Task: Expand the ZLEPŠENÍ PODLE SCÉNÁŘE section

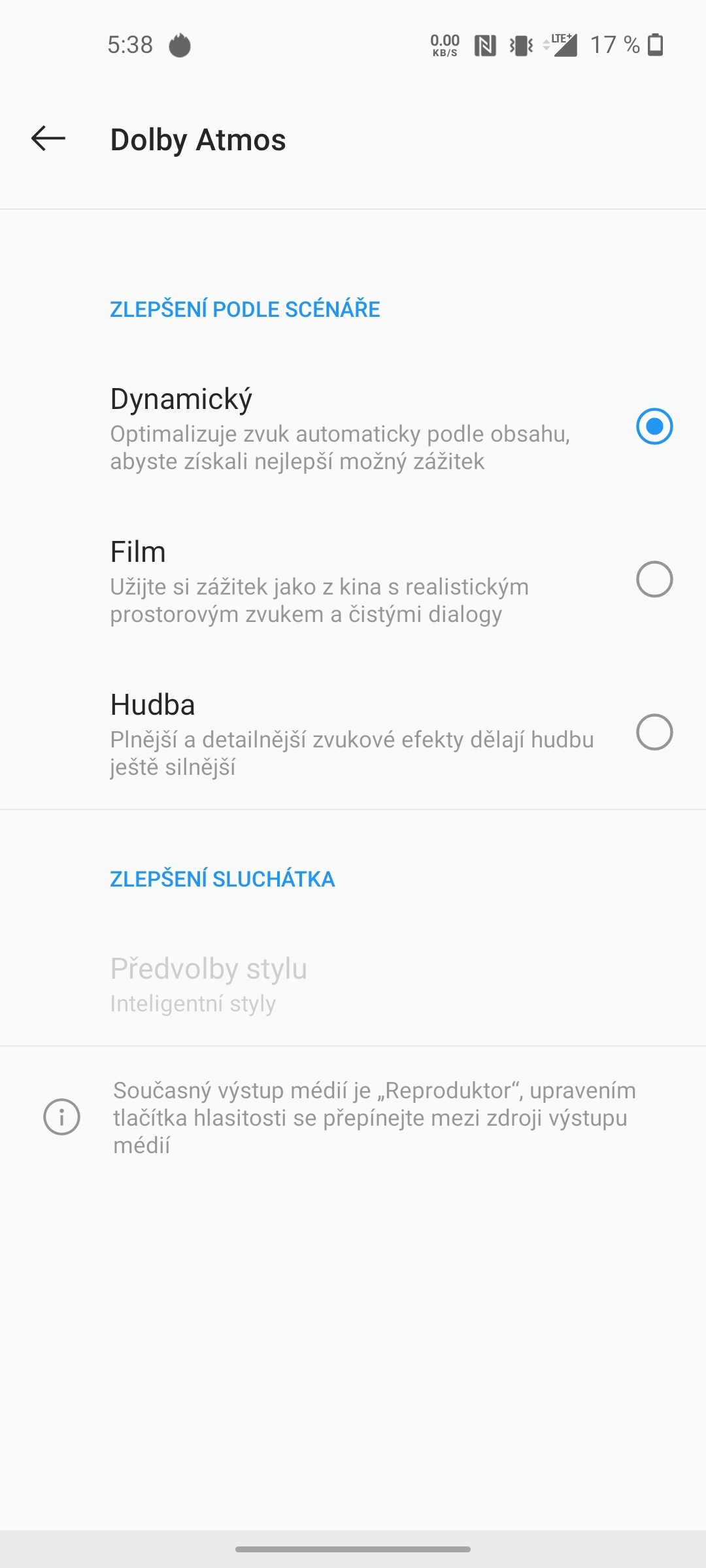Action: pos(244,308)
